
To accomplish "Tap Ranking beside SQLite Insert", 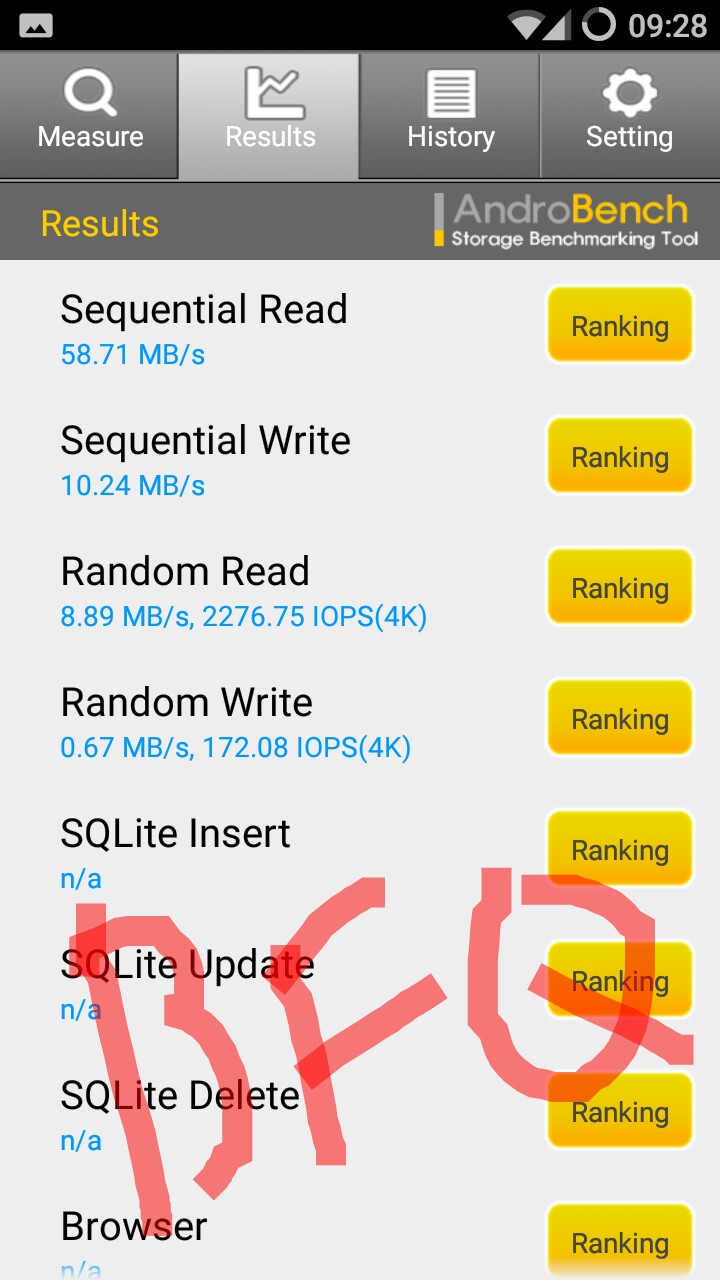I will click(x=620, y=849).
